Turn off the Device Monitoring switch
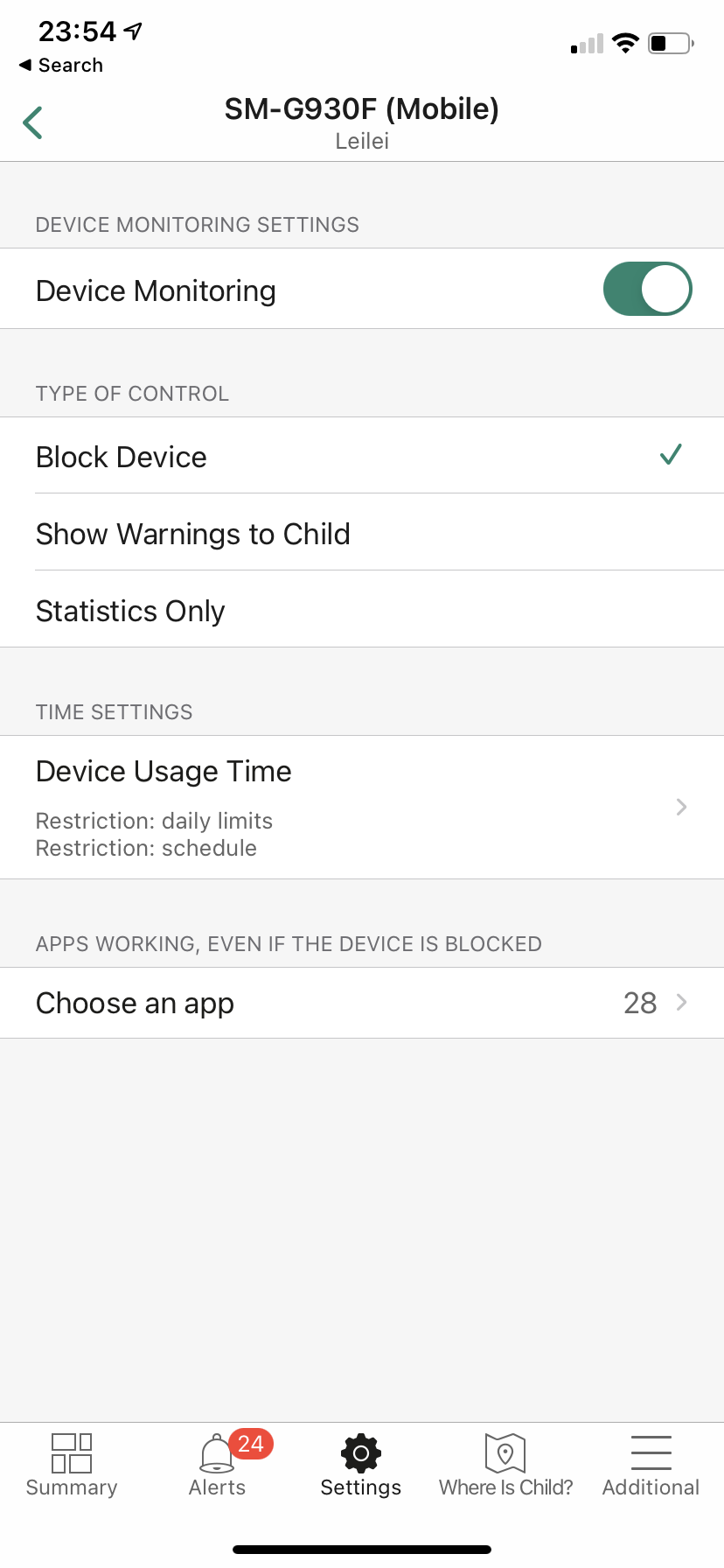The width and height of the screenshot is (724, 1568). tap(647, 289)
